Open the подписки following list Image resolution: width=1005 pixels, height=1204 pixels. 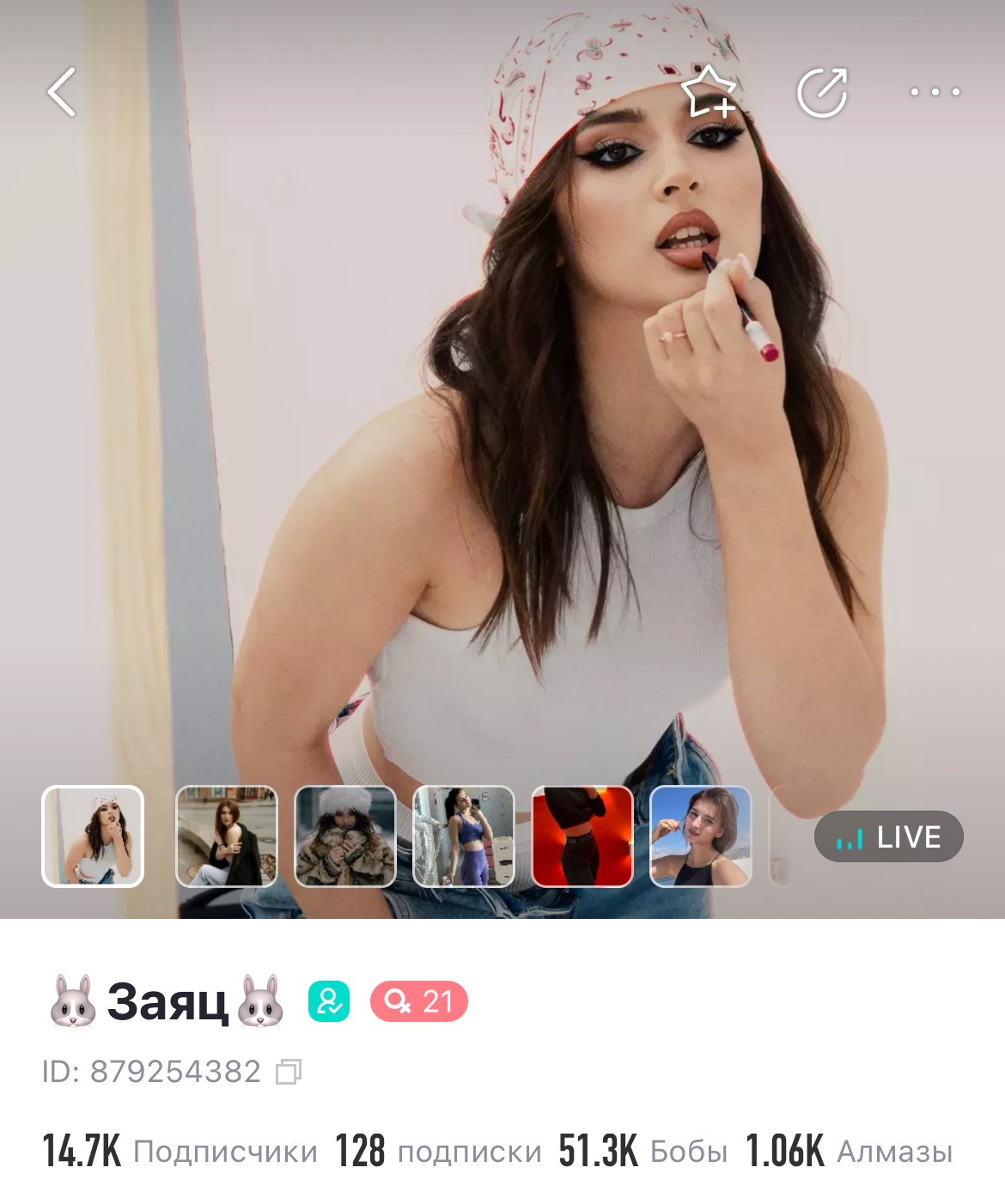click(x=438, y=1151)
